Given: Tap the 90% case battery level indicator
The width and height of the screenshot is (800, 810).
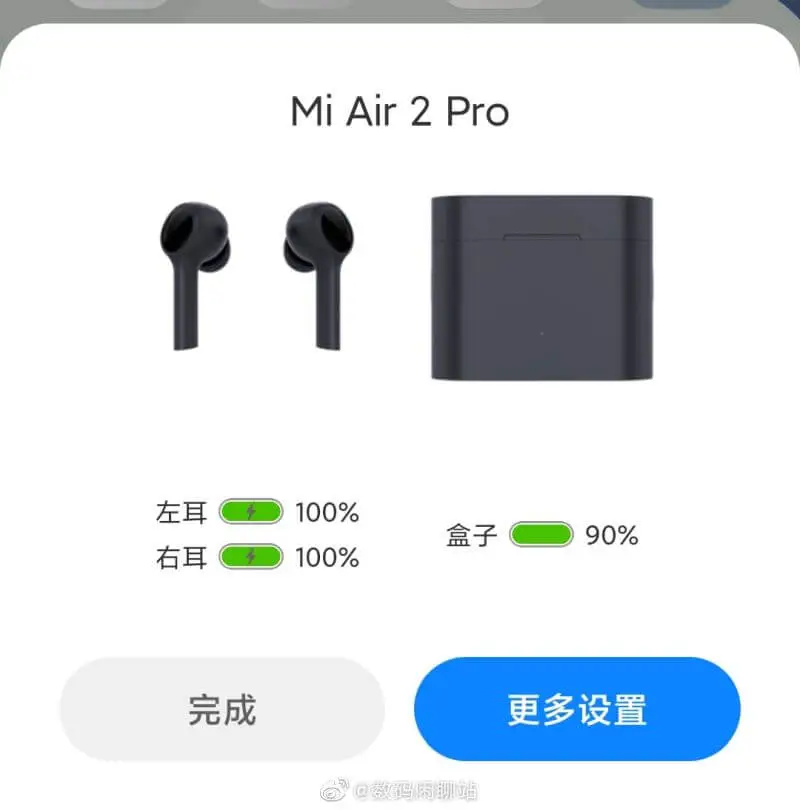Looking at the screenshot, I should coord(614,535).
